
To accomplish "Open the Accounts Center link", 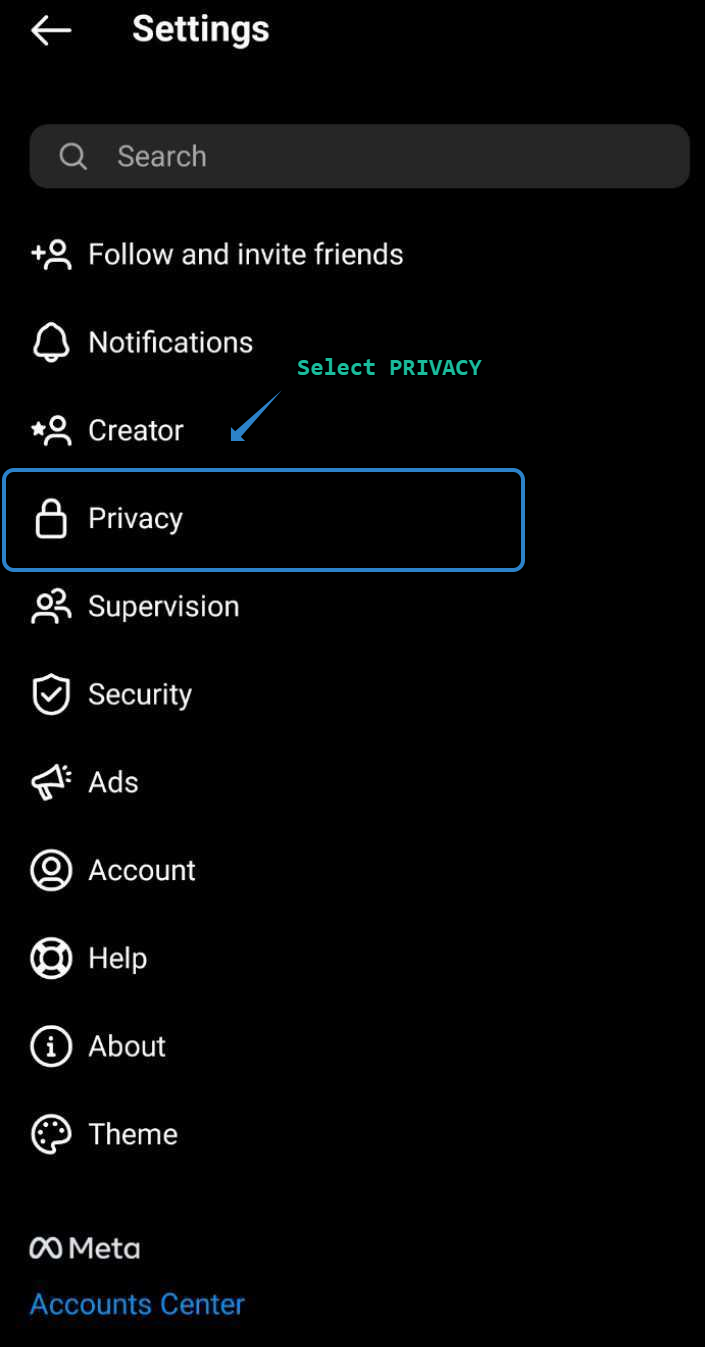I will click(x=137, y=1304).
